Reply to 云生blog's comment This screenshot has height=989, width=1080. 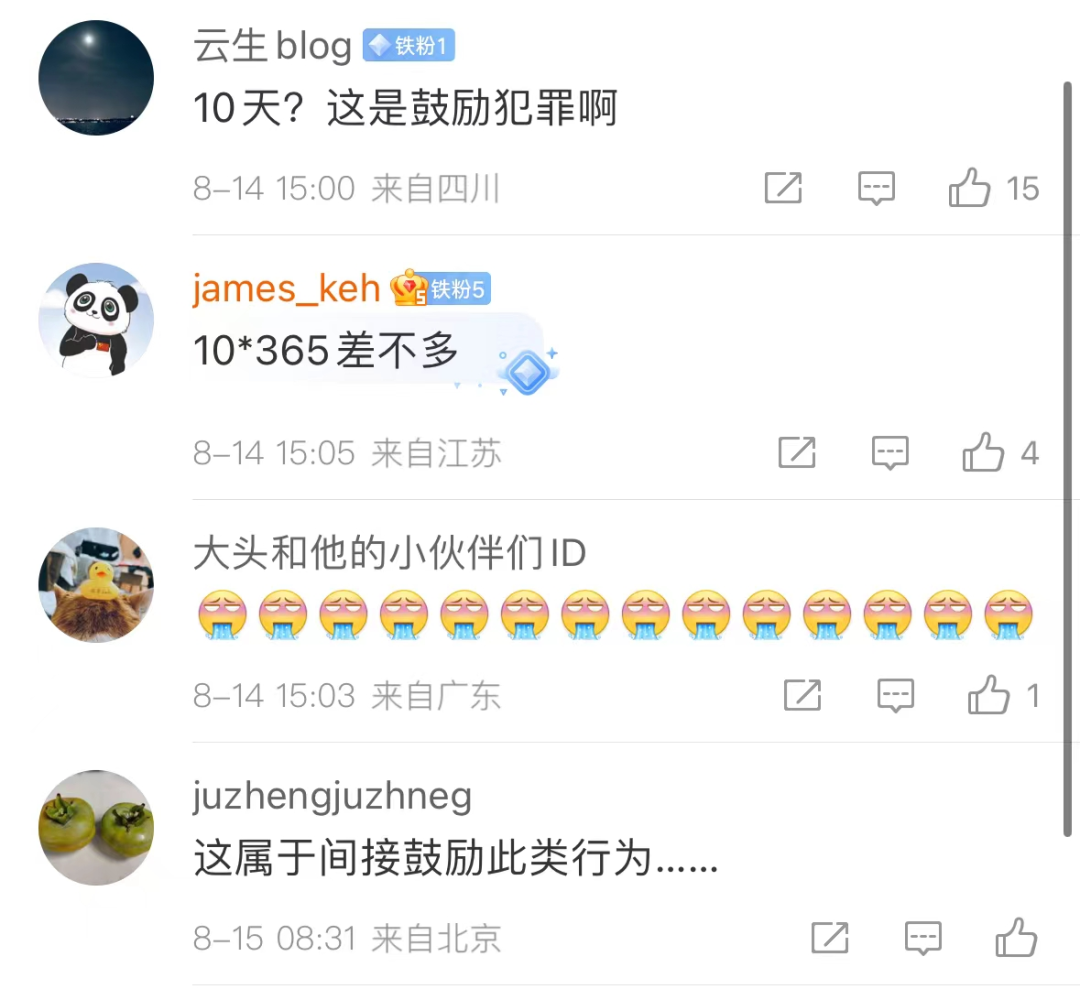[x=876, y=188]
